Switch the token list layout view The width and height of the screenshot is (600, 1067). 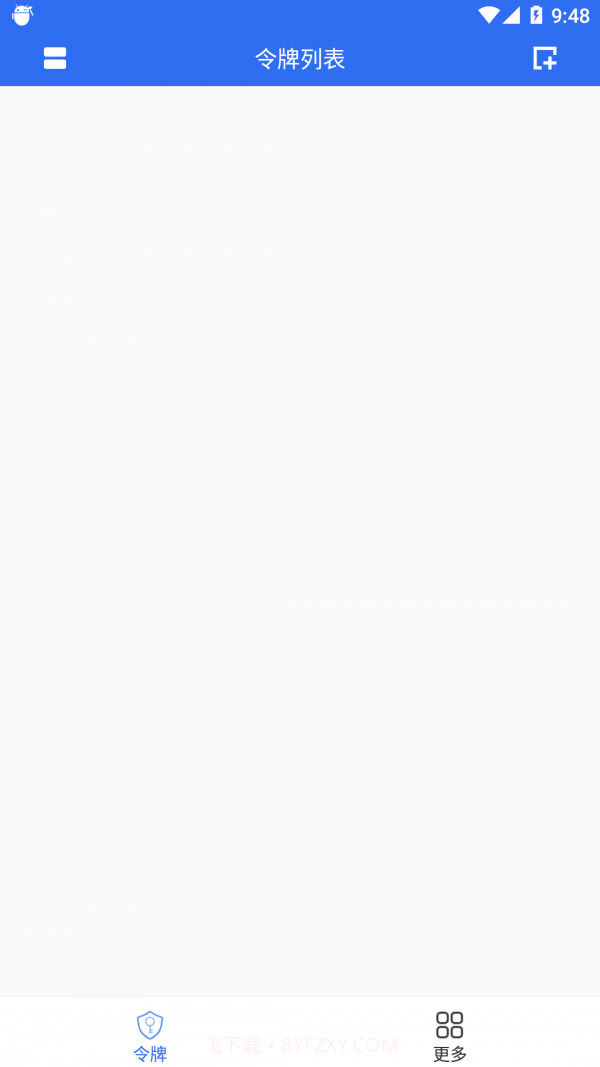[55, 59]
